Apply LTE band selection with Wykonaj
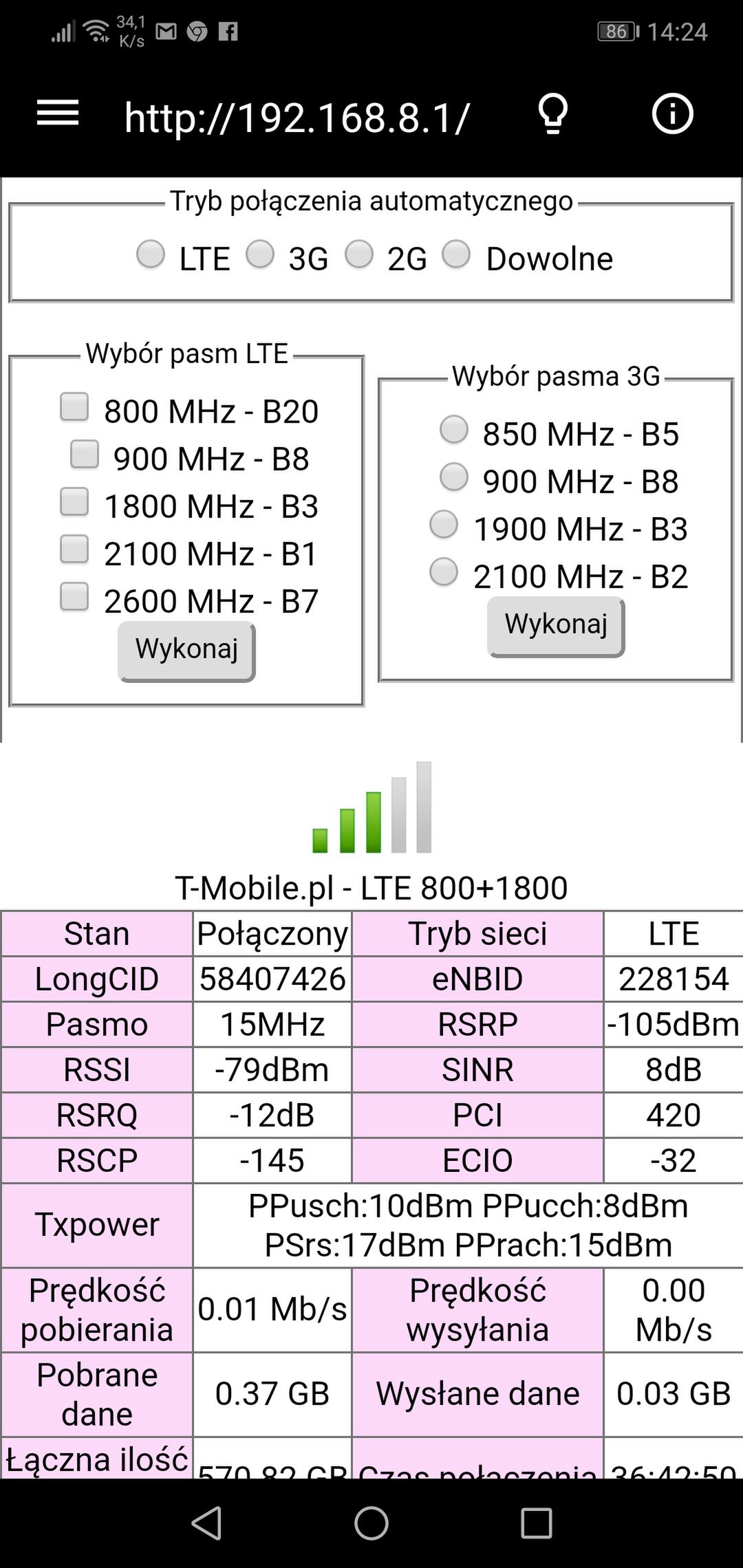743x1568 pixels. coord(186,651)
